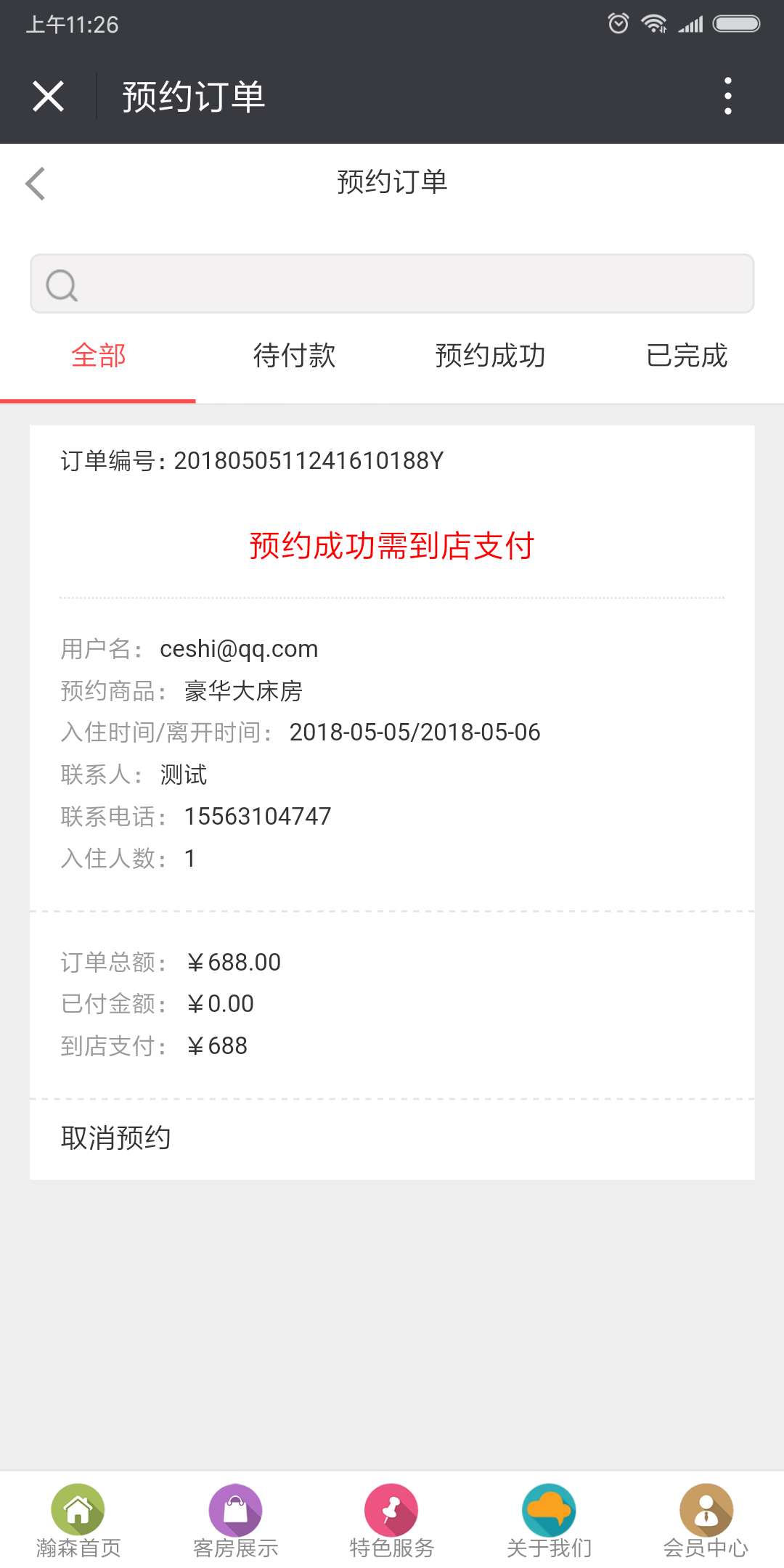Image resolution: width=784 pixels, height=1568 pixels.
Task: Go back using the left chevron
Action: click(35, 183)
